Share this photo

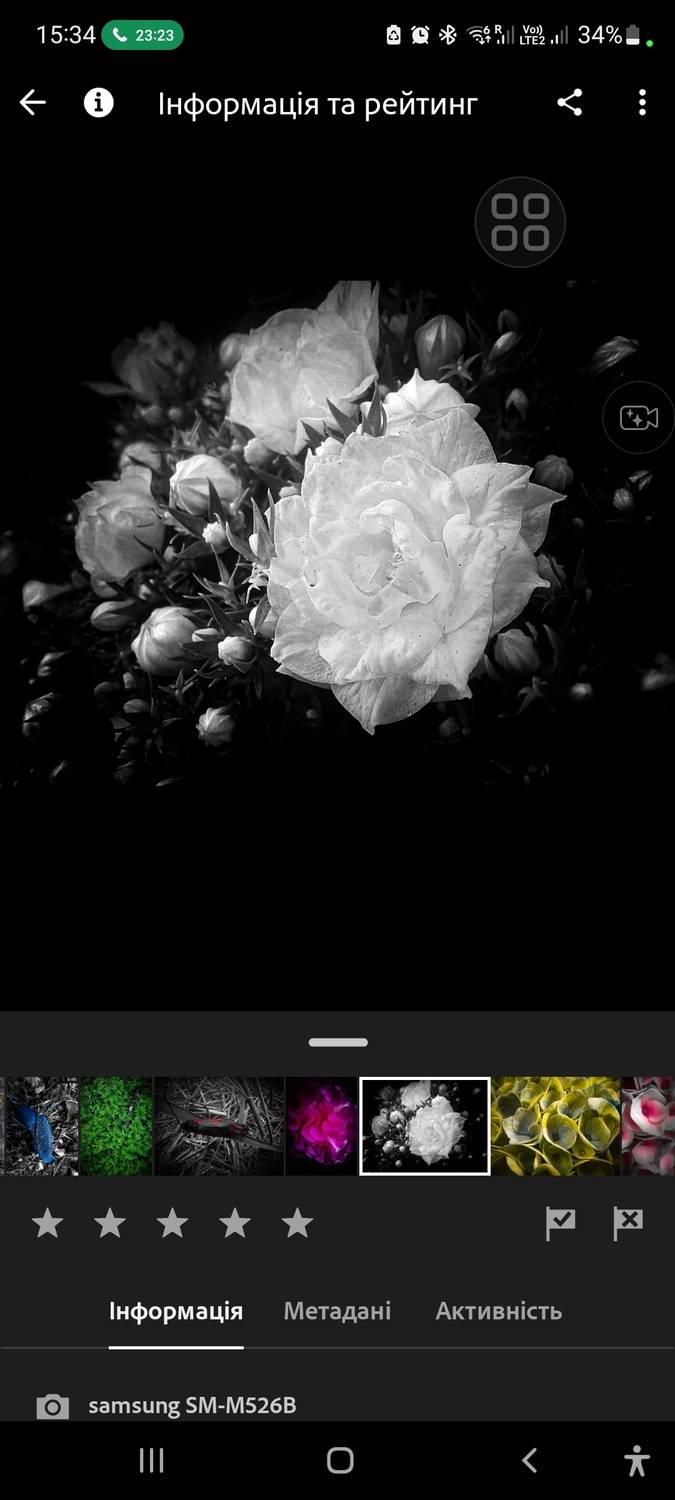pyautogui.click(x=570, y=102)
